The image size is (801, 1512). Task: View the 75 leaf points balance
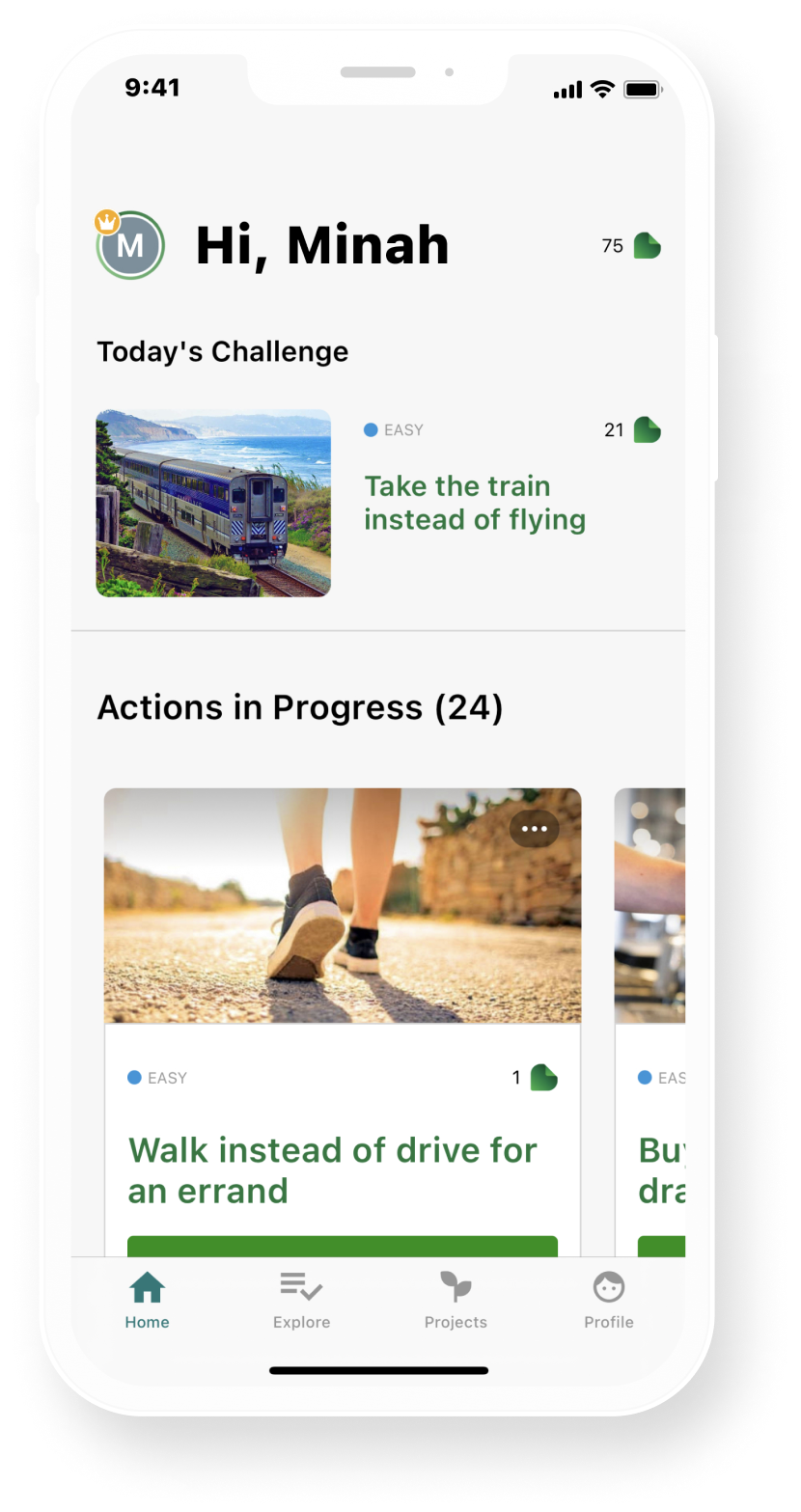[x=631, y=246]
